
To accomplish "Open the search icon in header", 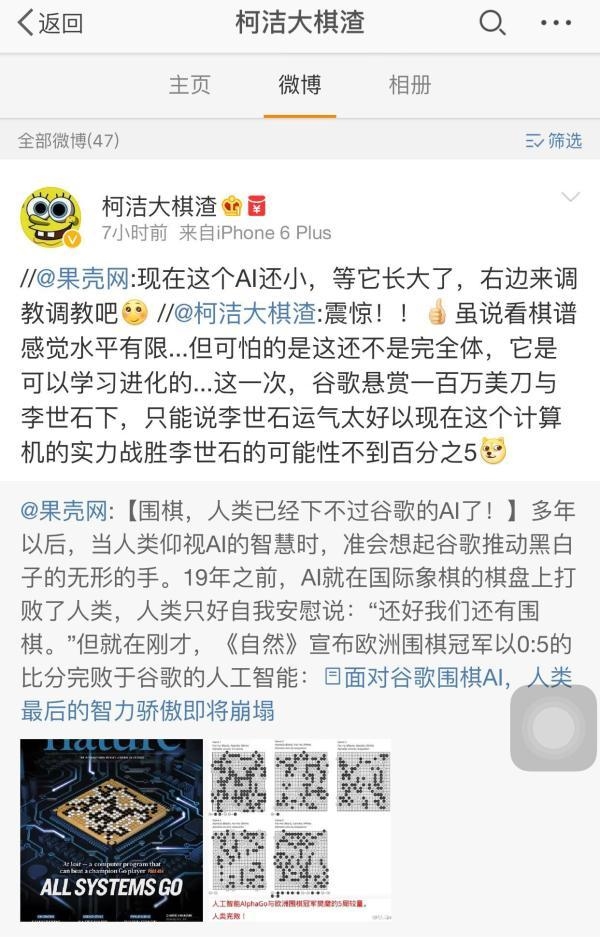I will click(492, 23).
